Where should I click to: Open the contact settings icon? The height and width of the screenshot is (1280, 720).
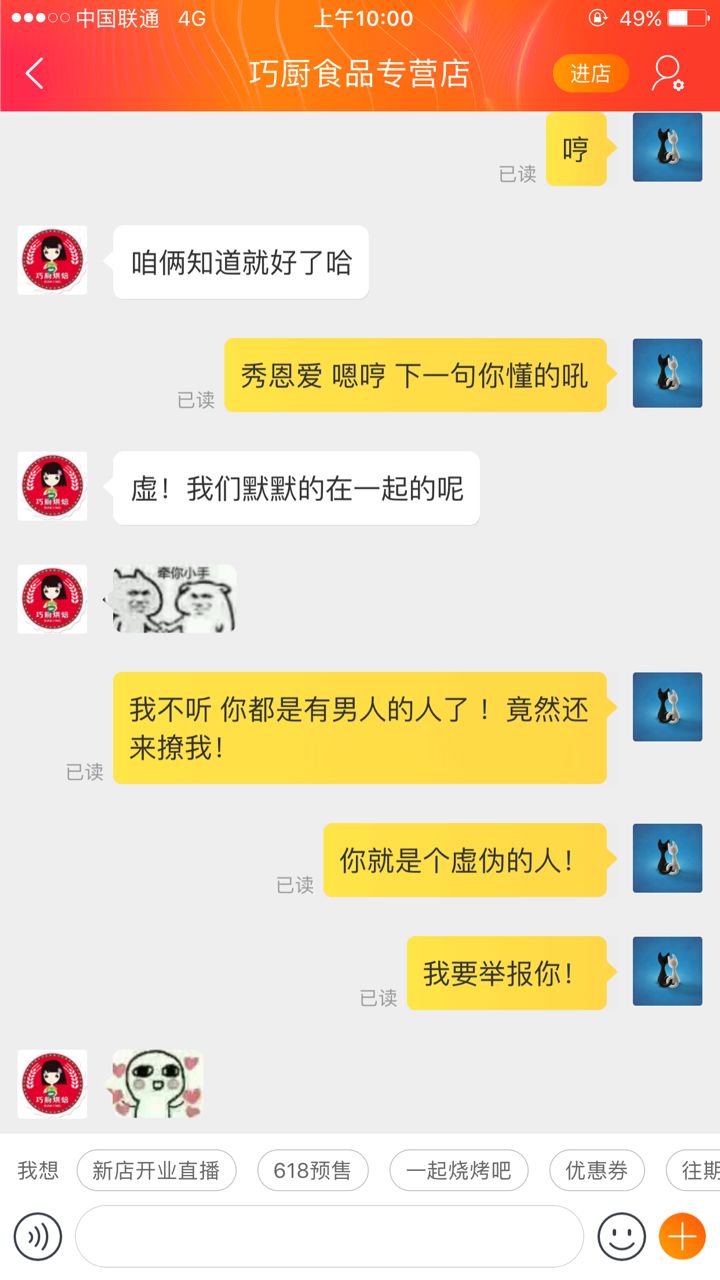click(667, 73)
